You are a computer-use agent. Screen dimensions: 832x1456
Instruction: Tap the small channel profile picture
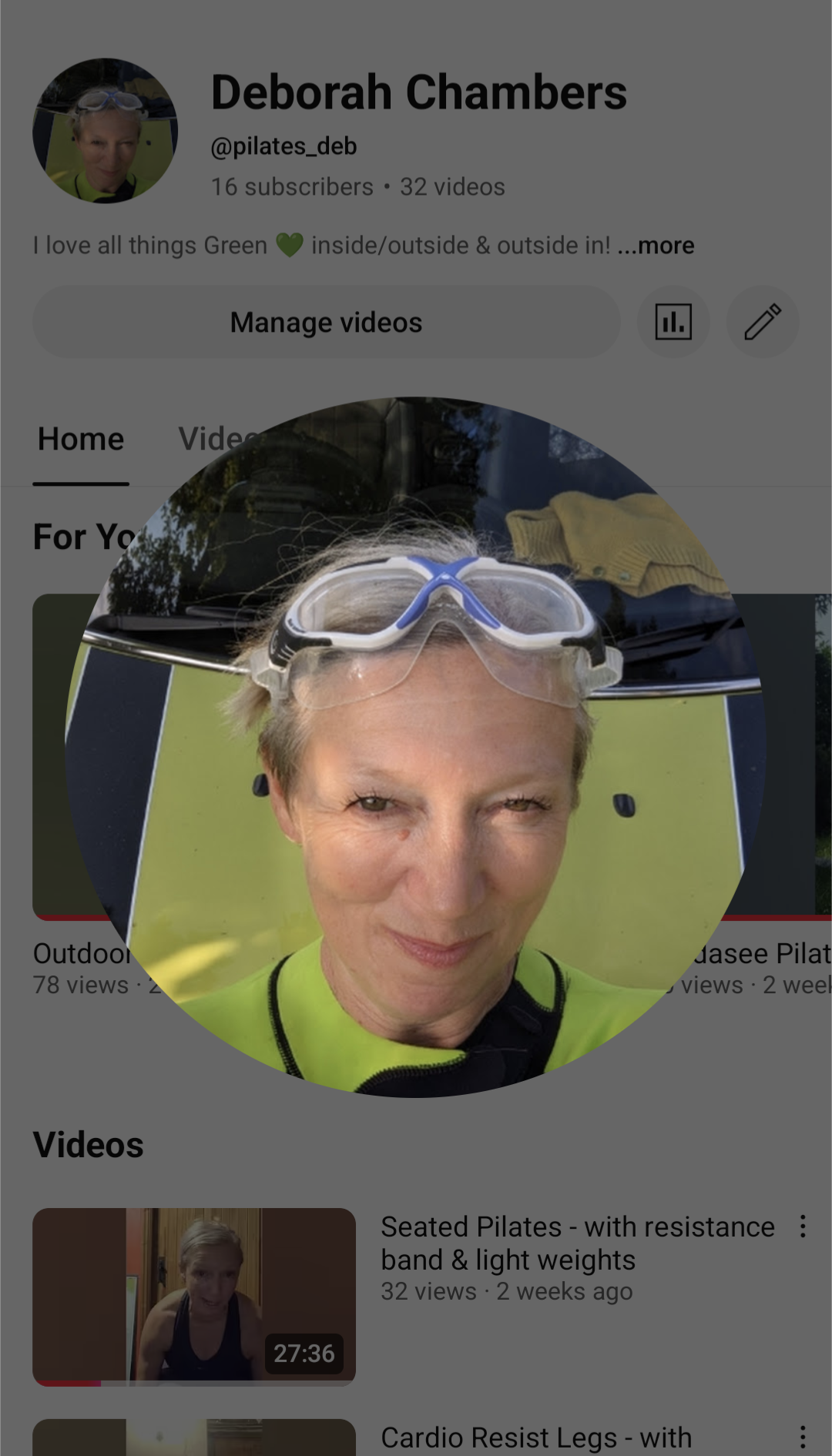coord(106,131)
